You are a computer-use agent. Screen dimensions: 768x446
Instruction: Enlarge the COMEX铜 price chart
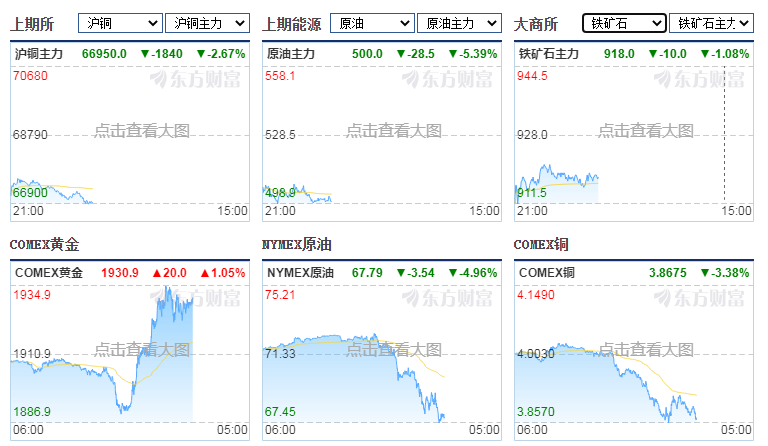(645, 350)
